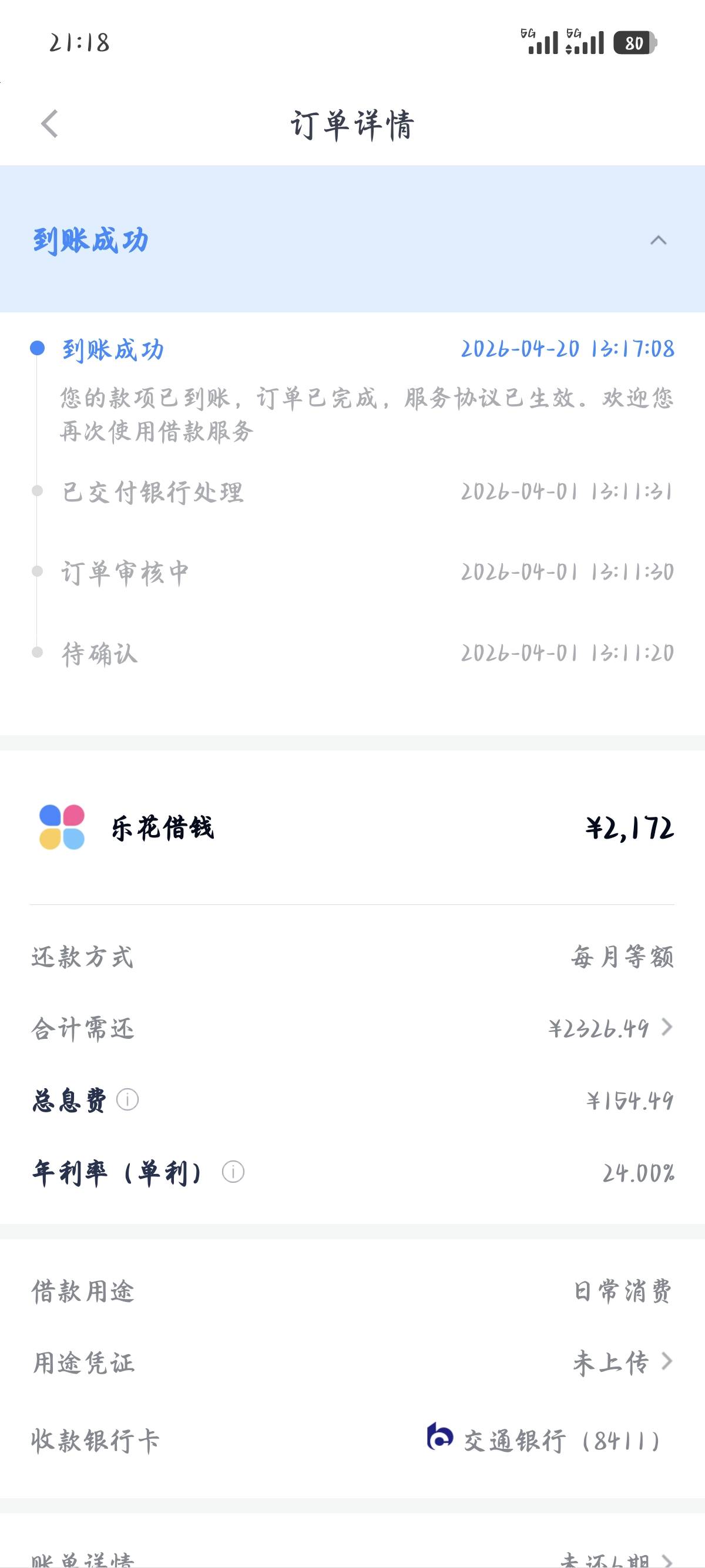
Task: Open the 合计需还 repayment breakdown
Action: tap(352, 1028)
